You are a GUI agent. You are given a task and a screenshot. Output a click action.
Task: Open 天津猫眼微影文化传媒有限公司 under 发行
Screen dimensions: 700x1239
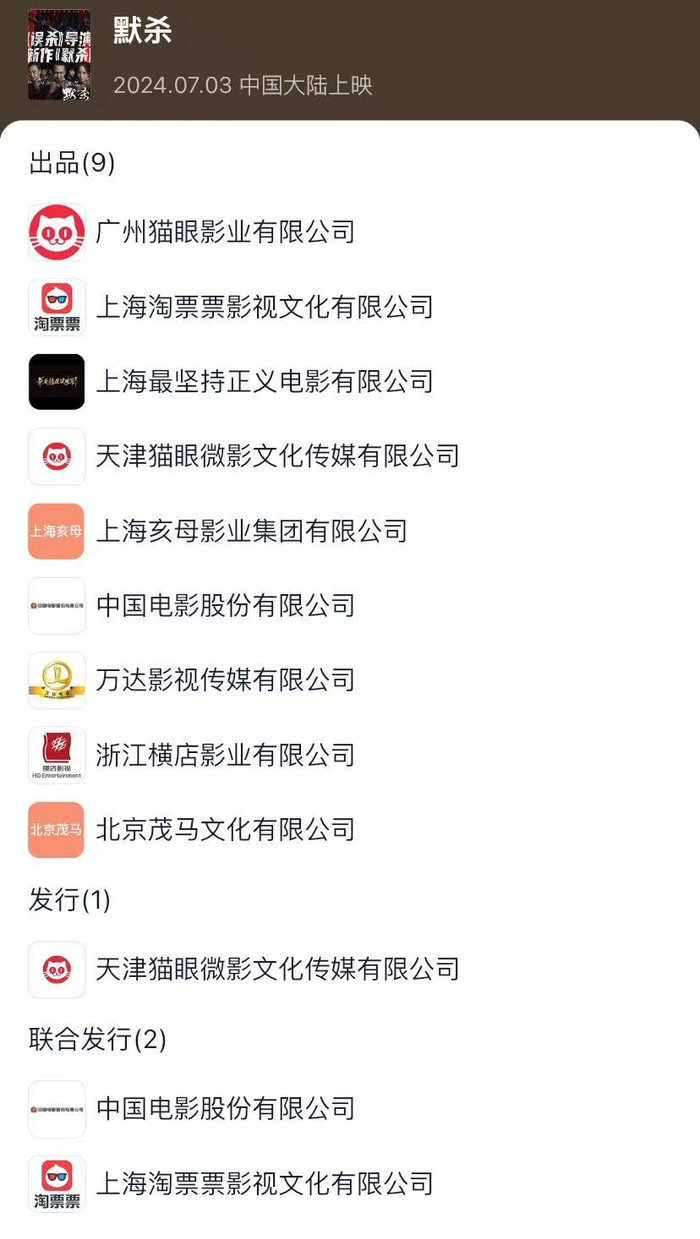277,969
